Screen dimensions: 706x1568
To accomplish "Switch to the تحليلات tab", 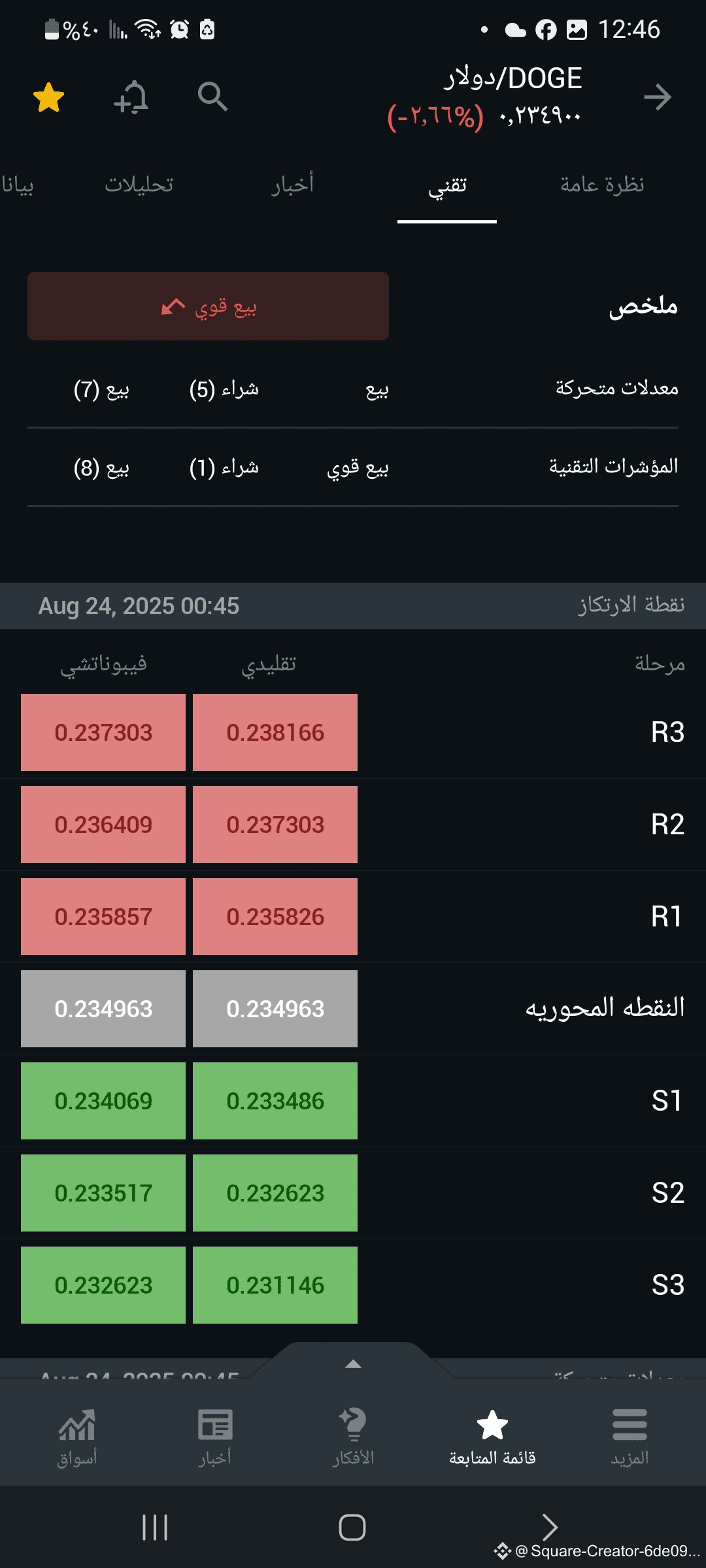I will [139, 185].
